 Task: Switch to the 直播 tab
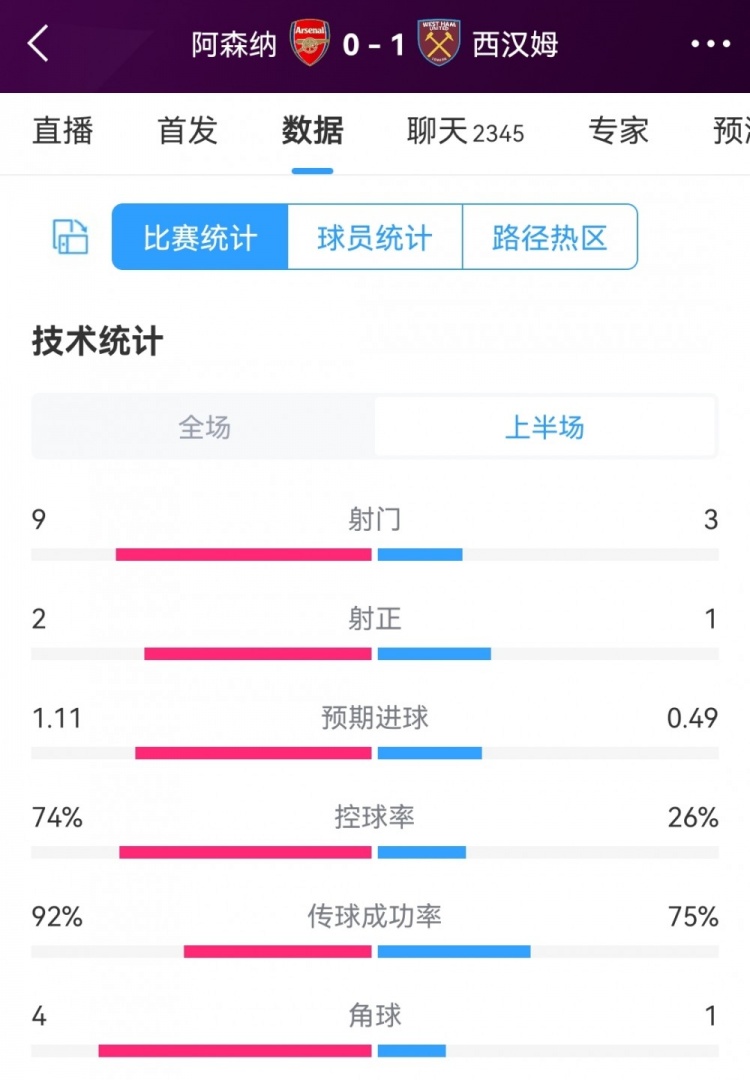[x=62, y=131]
